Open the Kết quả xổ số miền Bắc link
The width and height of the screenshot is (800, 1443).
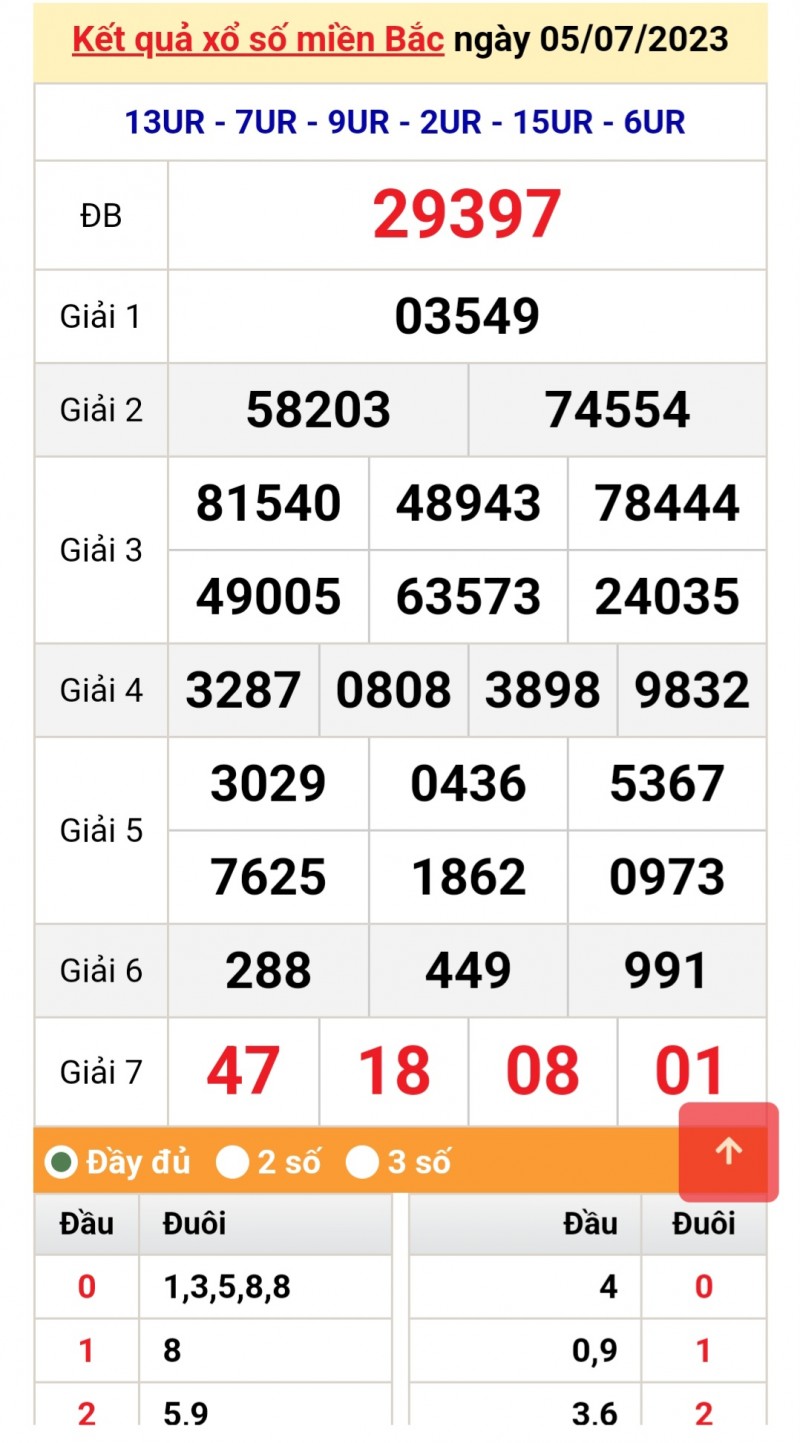click(258, 41)
